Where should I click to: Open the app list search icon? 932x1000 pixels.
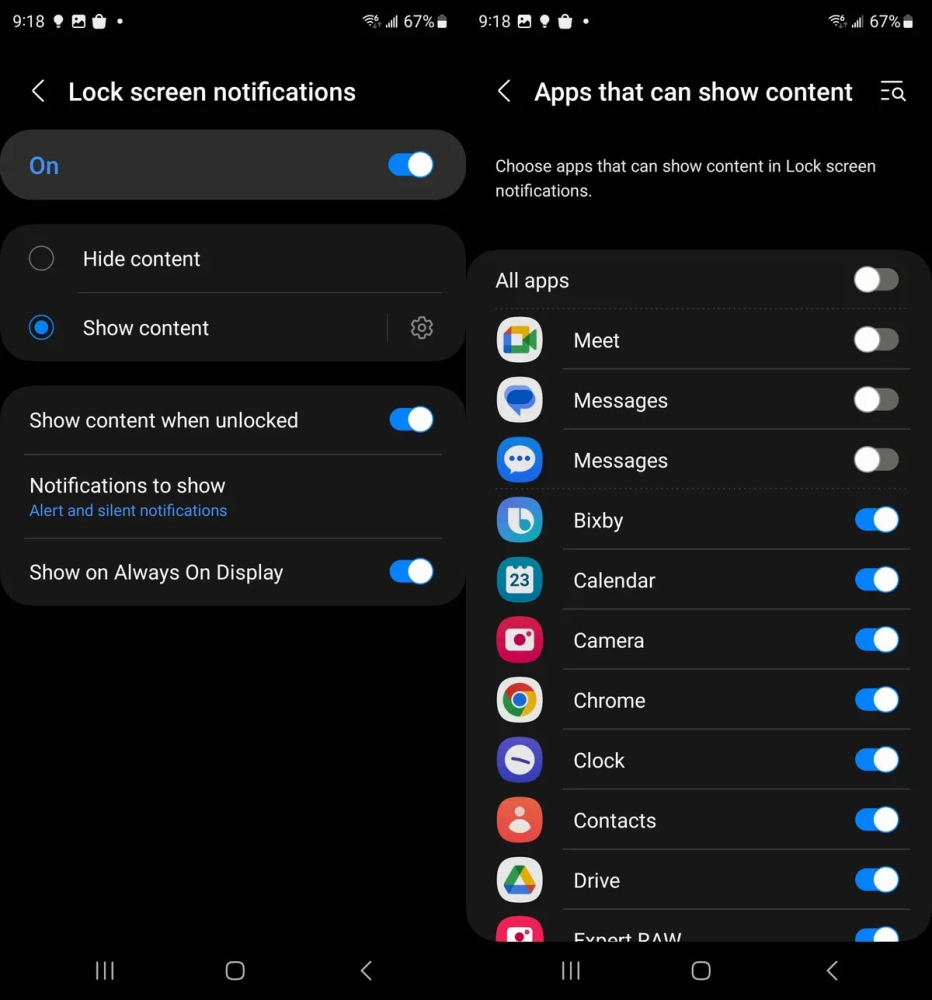(x=892, y=92)
